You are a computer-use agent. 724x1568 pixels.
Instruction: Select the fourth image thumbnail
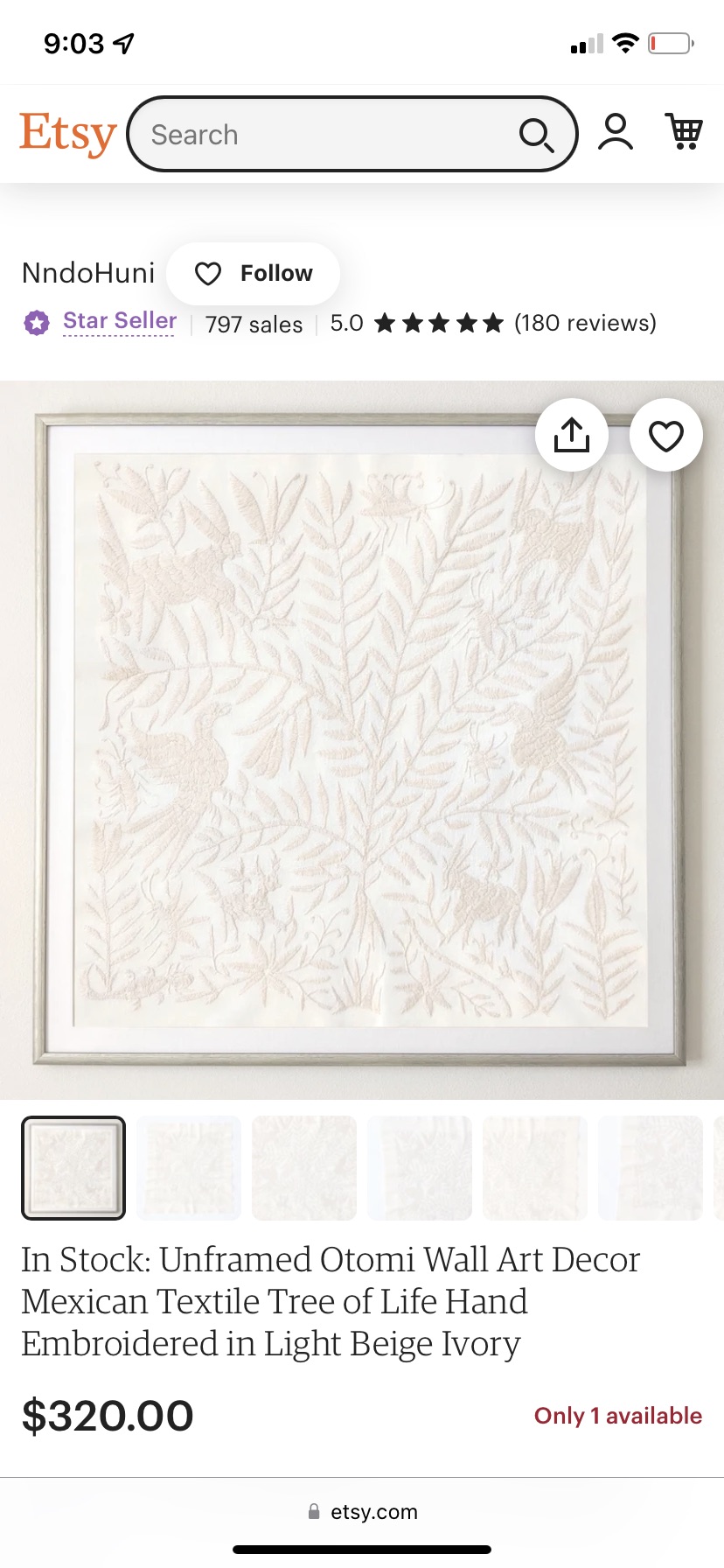420,1168
